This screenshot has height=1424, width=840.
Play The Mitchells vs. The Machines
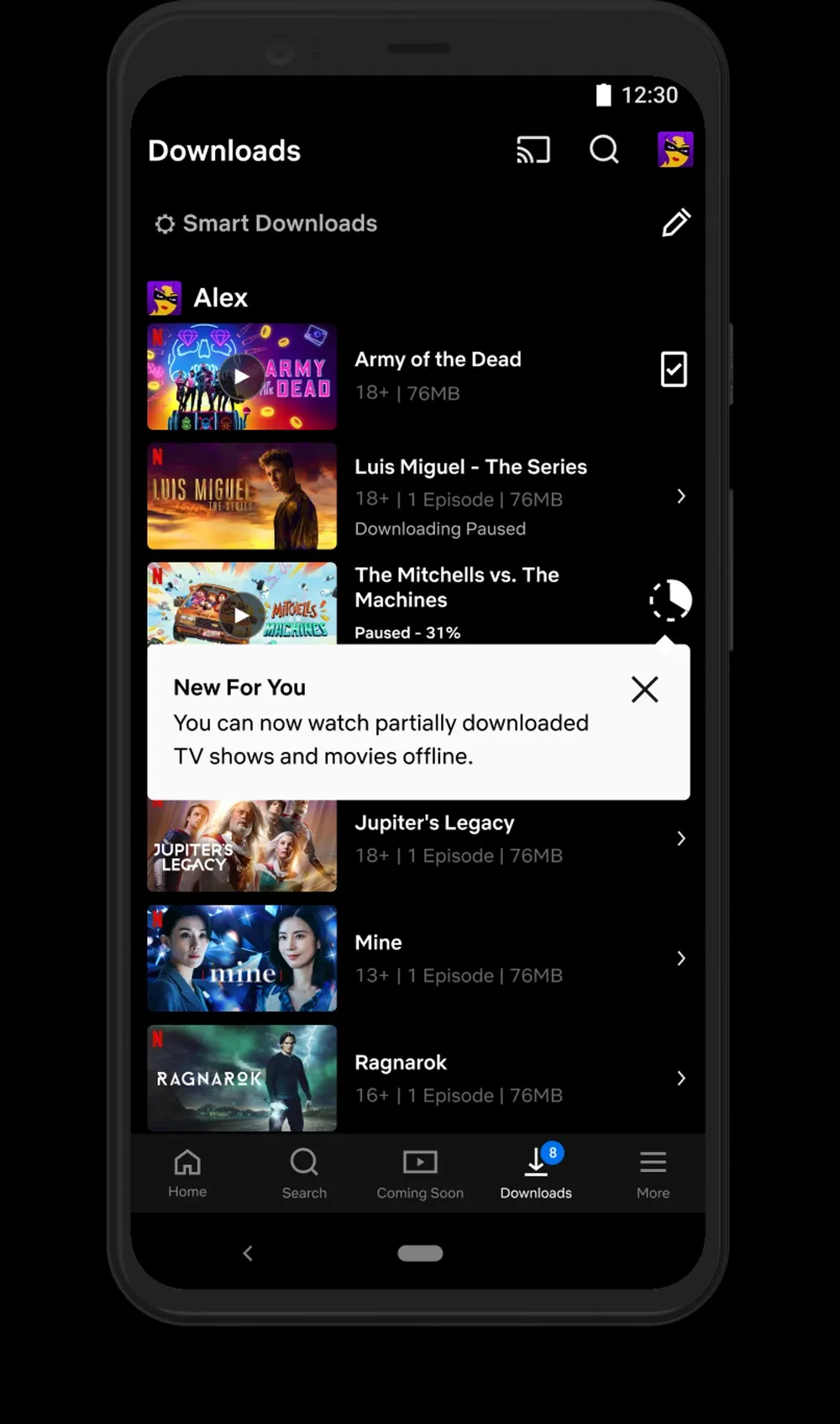tap(242, 613)
